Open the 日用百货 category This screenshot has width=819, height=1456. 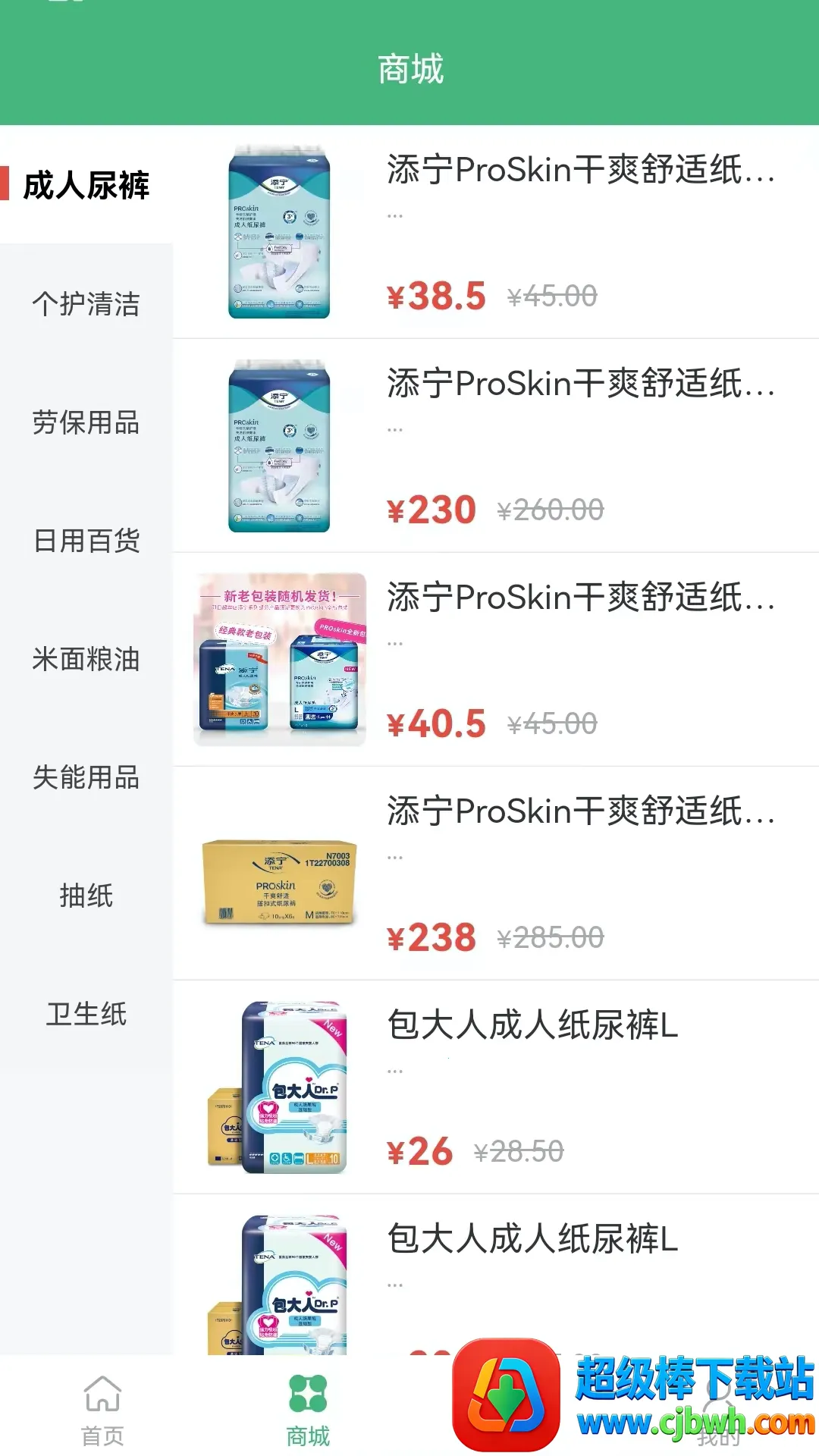86,541
